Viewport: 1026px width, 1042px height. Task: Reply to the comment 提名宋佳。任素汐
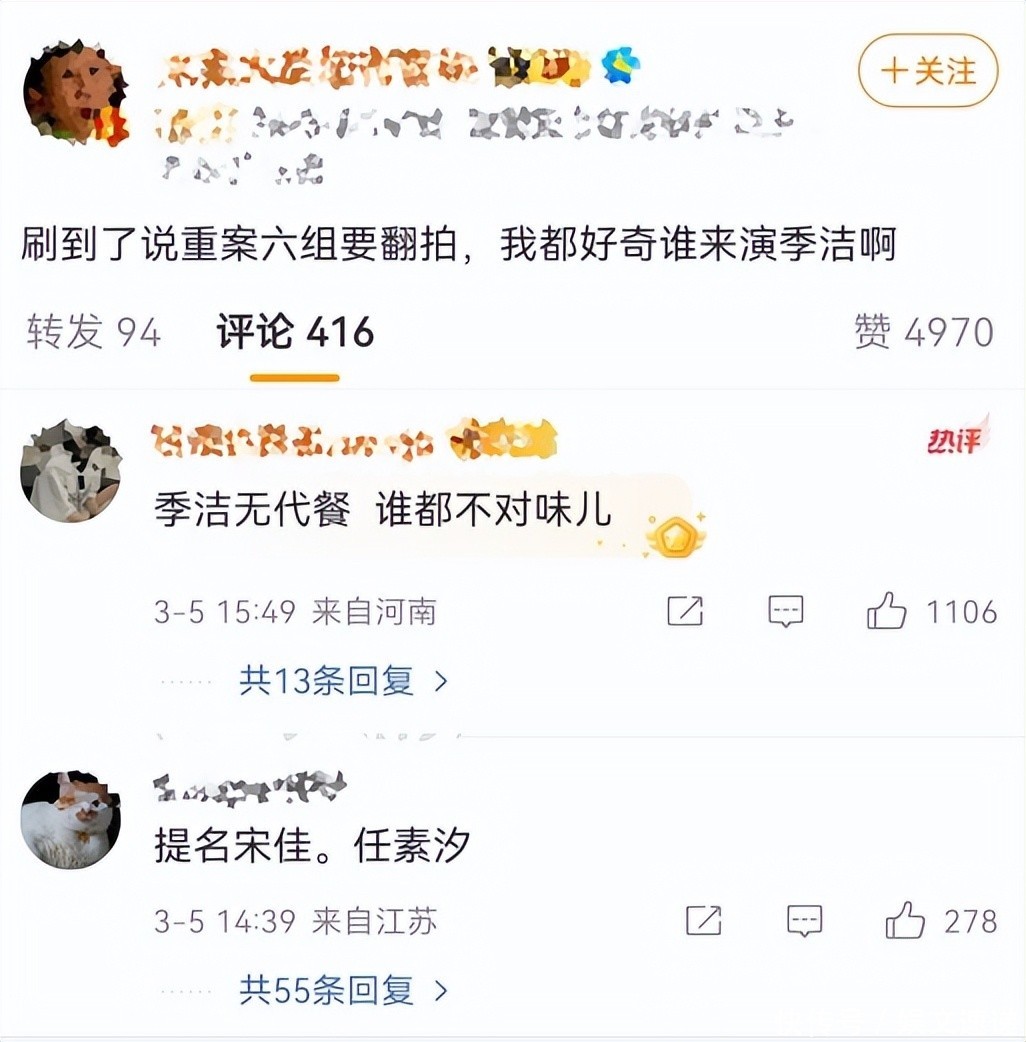(805, 921)
